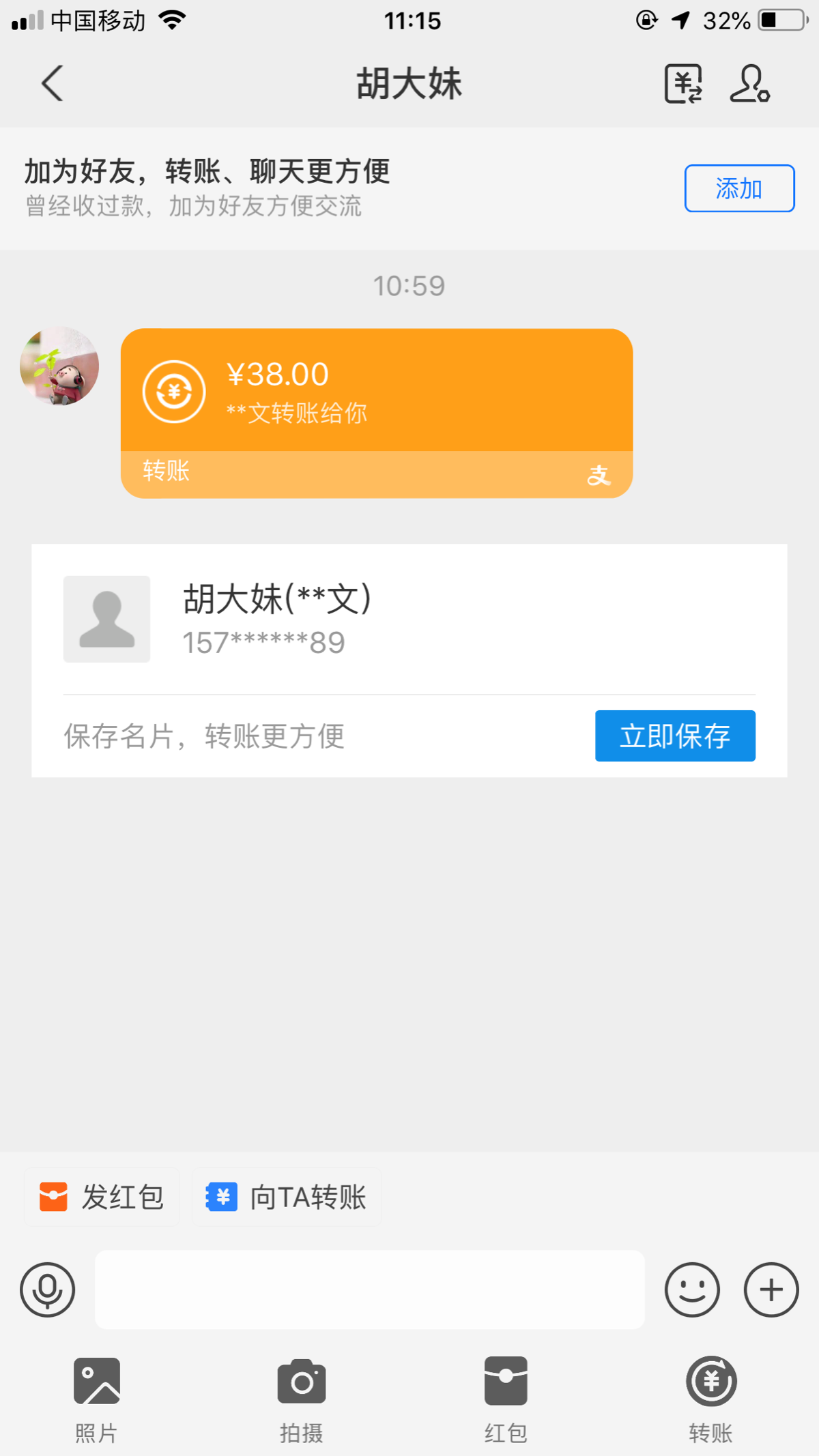
Task: Open 胡大妹 chat title
Action: coord(409,83)
